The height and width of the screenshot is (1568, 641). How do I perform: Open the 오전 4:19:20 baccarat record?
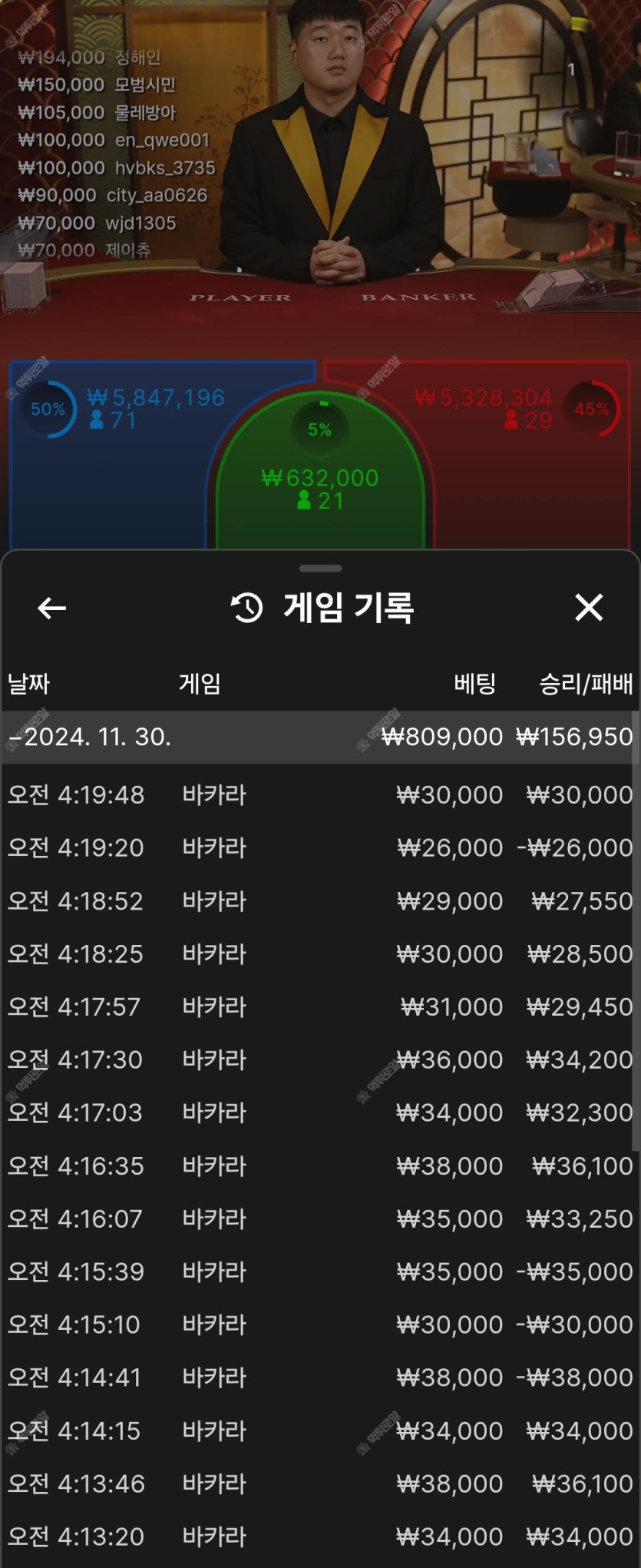(x=320, y=847)
